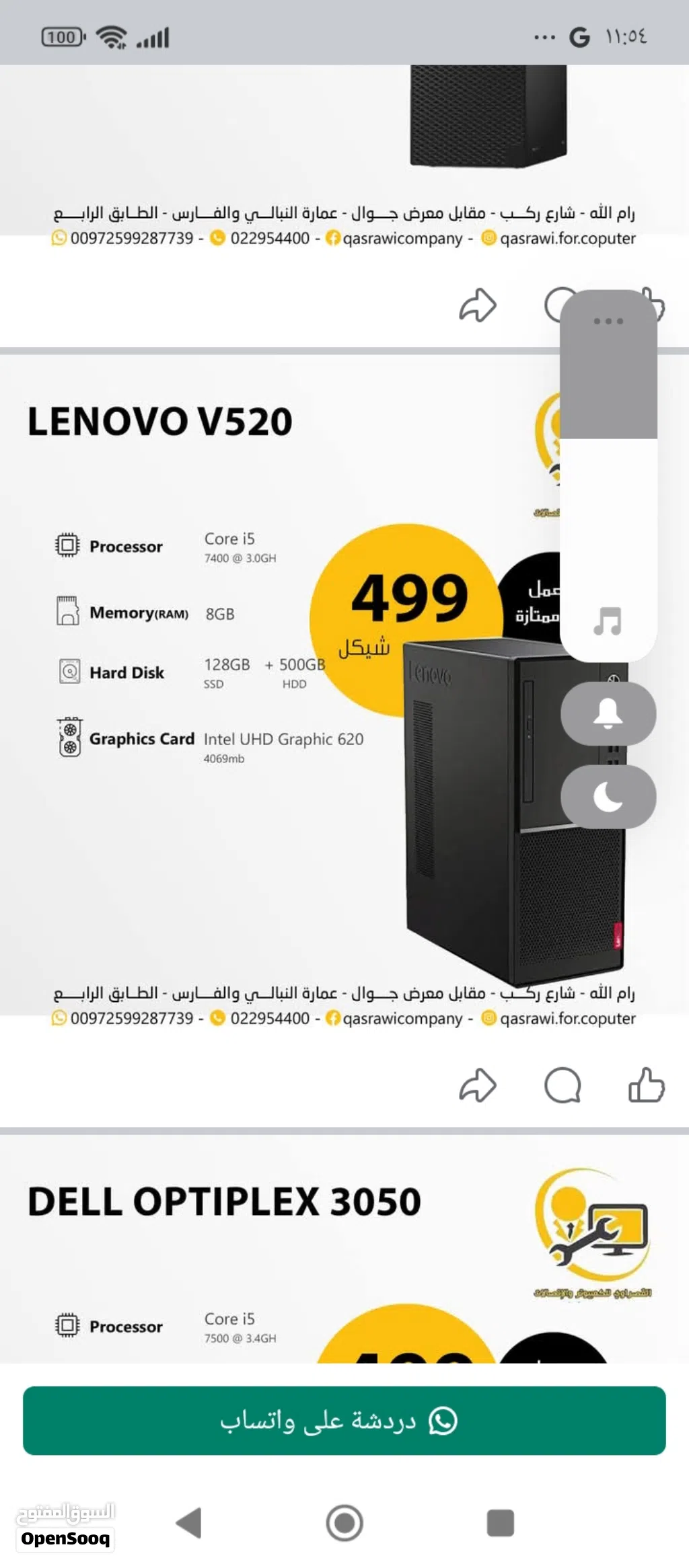This screenshot has height=1568, width=689.
Task: Enable do not disturb moon button
Action: pyautogui.click(x=608, y=797)
